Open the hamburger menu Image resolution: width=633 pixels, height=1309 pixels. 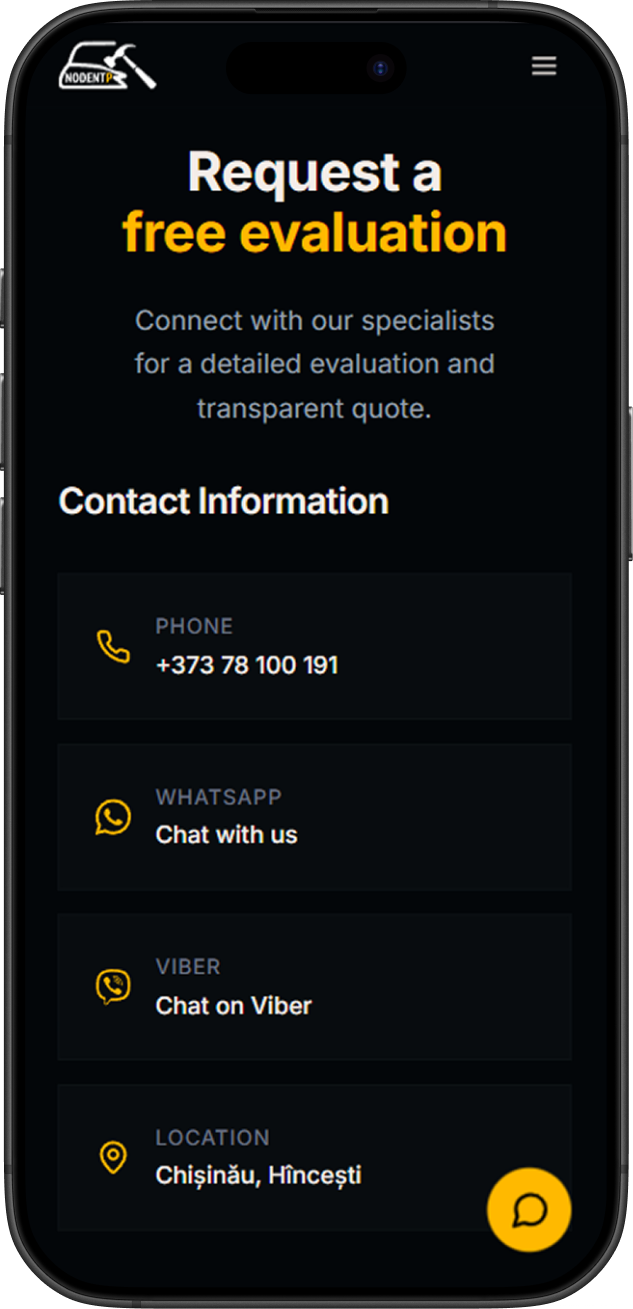pyautogui.click(x=543, y=66)
